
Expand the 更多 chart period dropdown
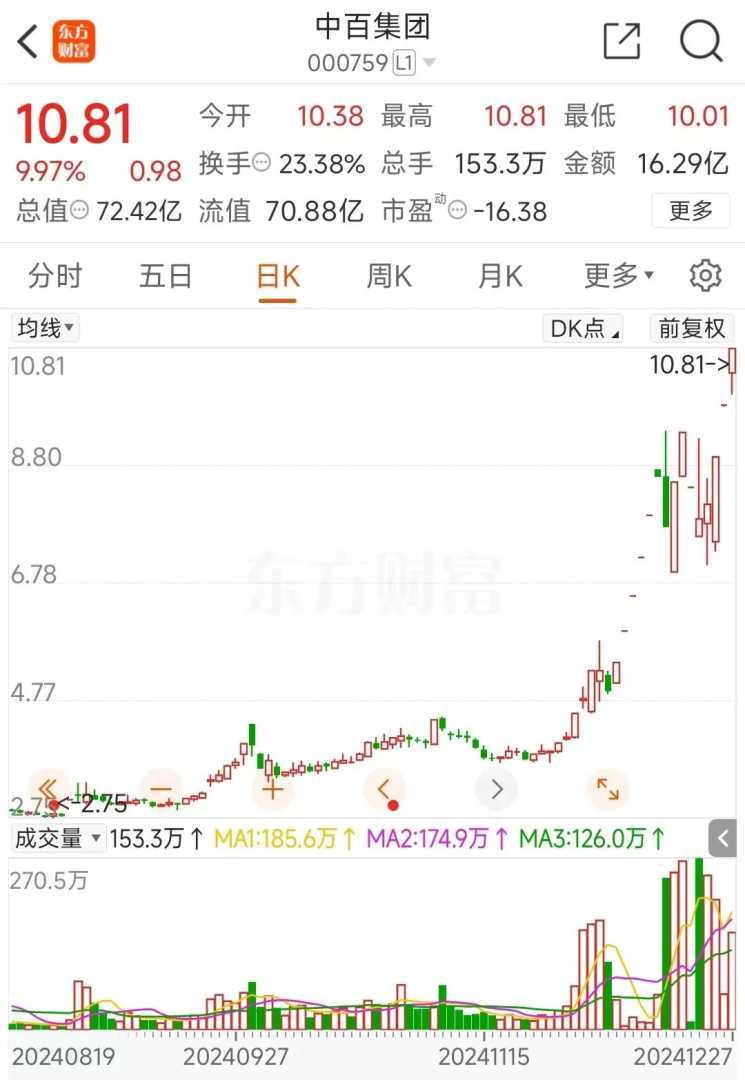[618, 276]
